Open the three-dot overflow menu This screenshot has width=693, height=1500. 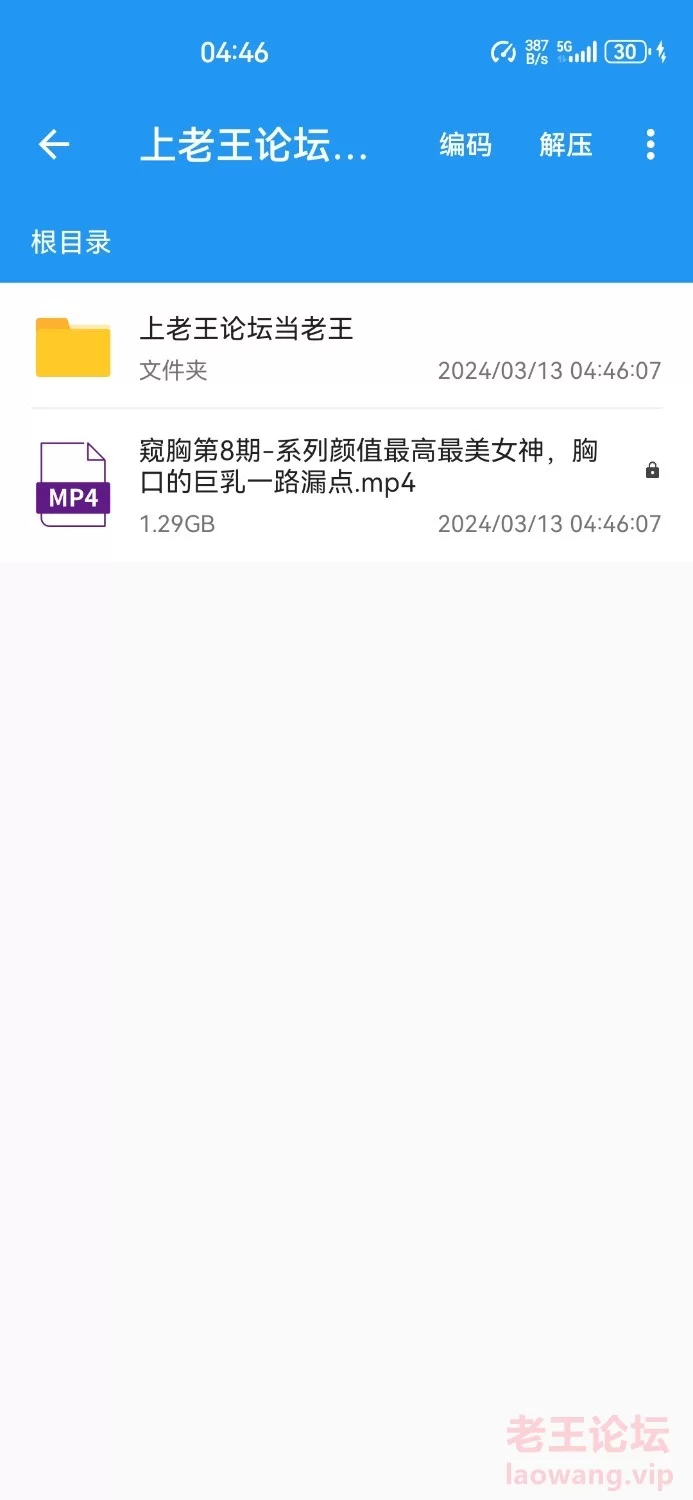(650, 145)
